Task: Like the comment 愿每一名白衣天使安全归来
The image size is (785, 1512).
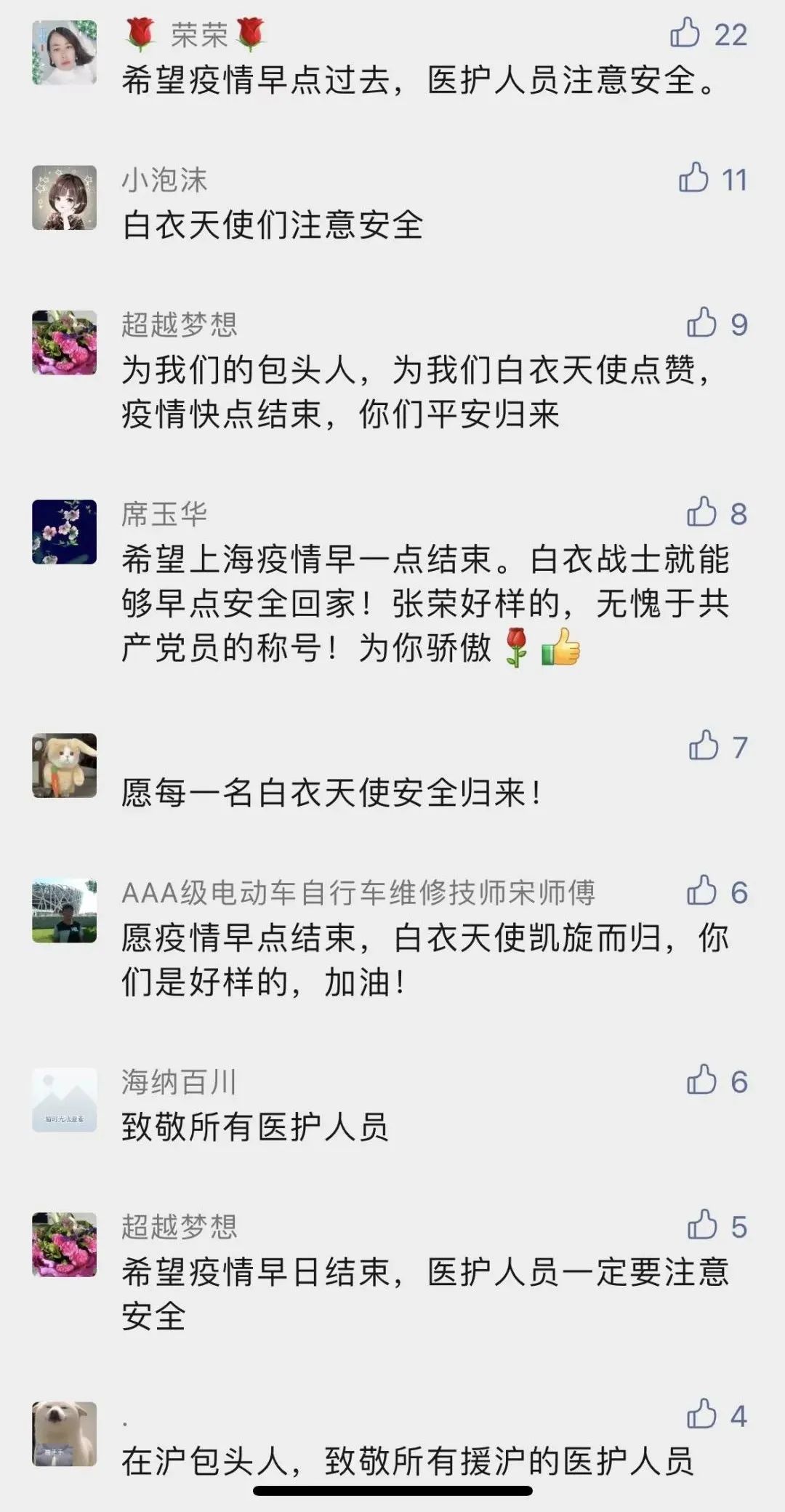Action: point(703,745)
